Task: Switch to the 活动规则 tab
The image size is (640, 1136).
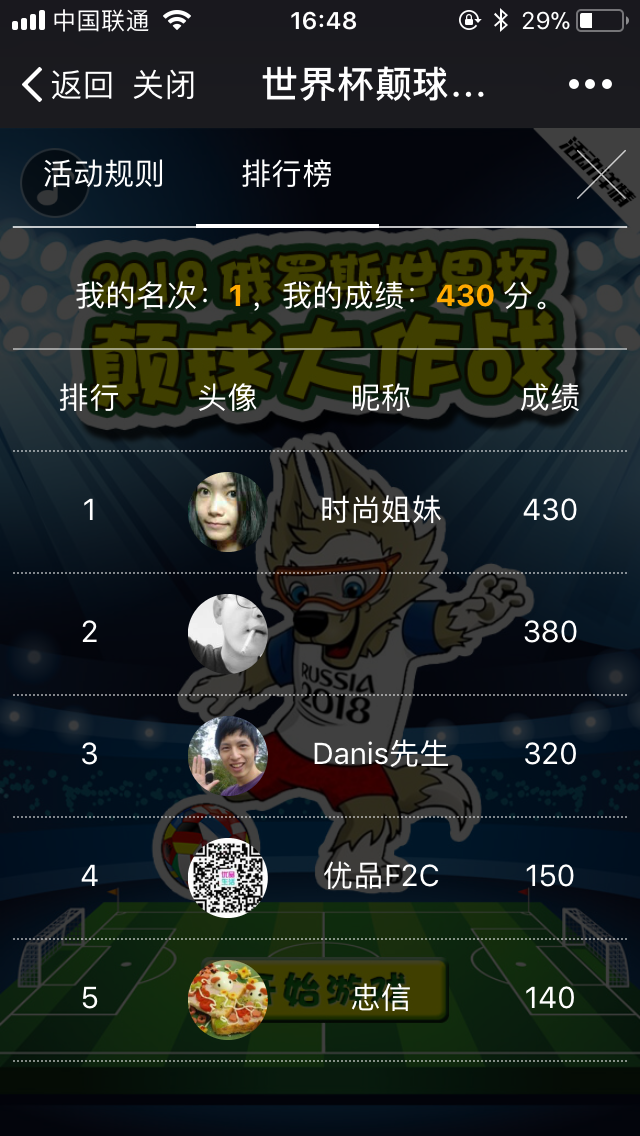Action: [103, 175]
